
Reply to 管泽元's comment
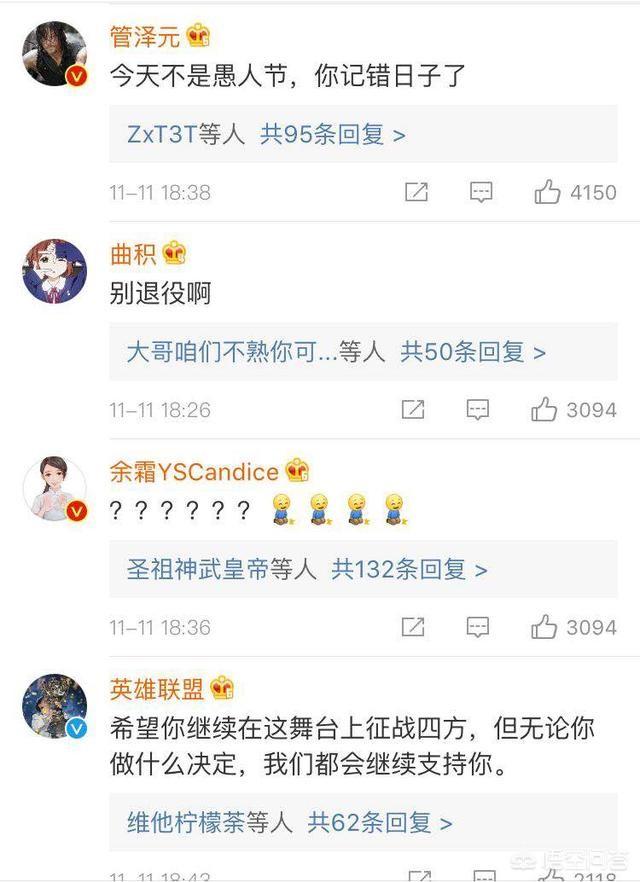(481, 192)
